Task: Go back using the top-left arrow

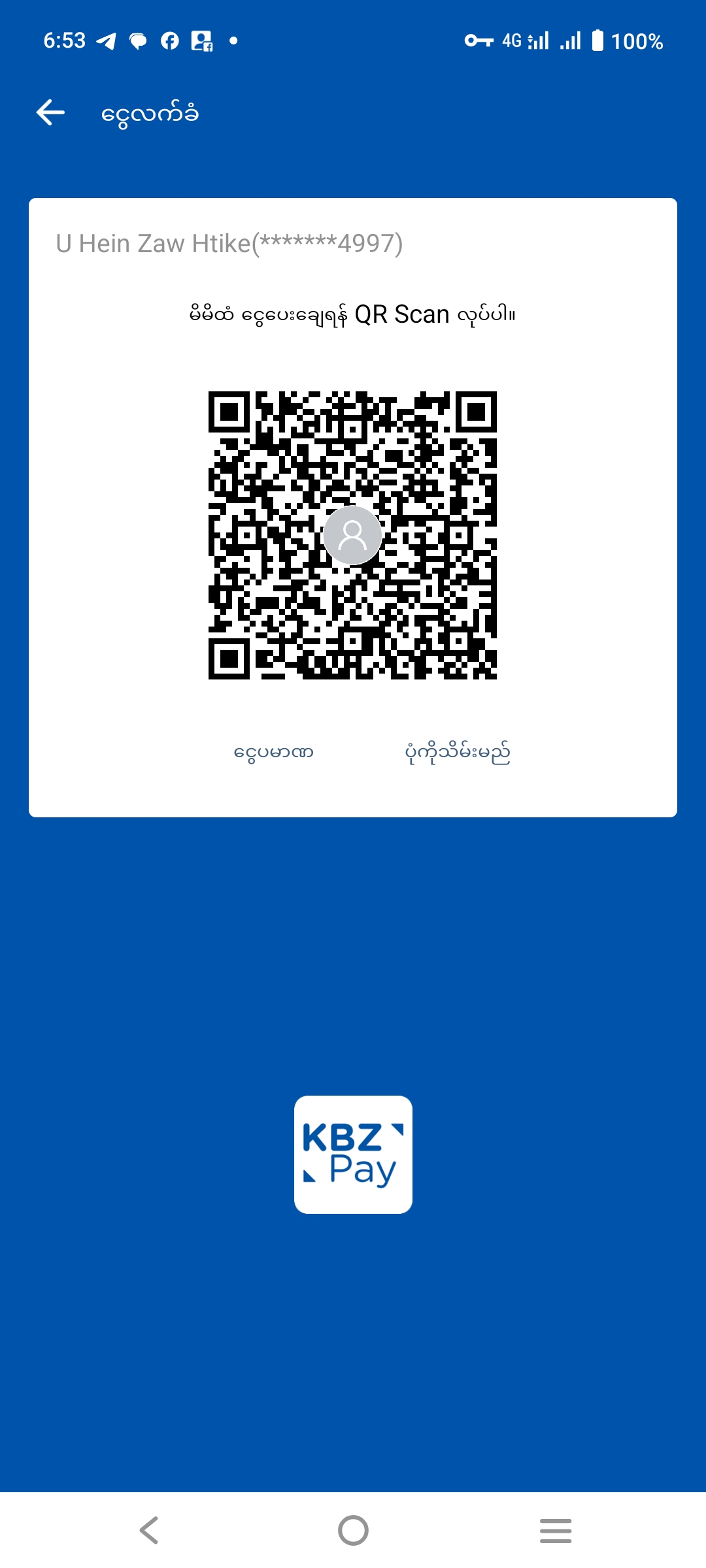Action: (x=50, y=112)
